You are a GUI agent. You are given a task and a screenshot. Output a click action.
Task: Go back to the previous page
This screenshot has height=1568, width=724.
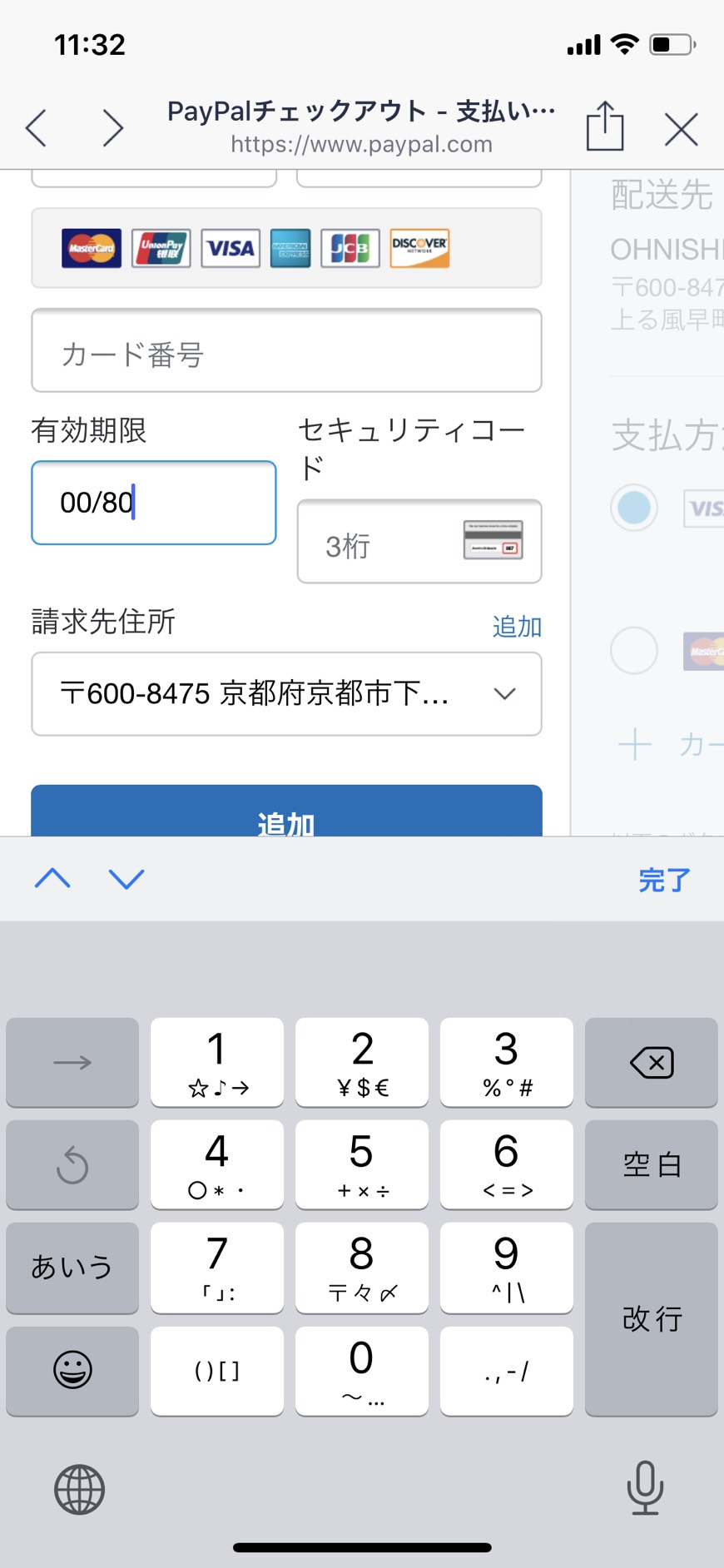click(x=36, y=128)
